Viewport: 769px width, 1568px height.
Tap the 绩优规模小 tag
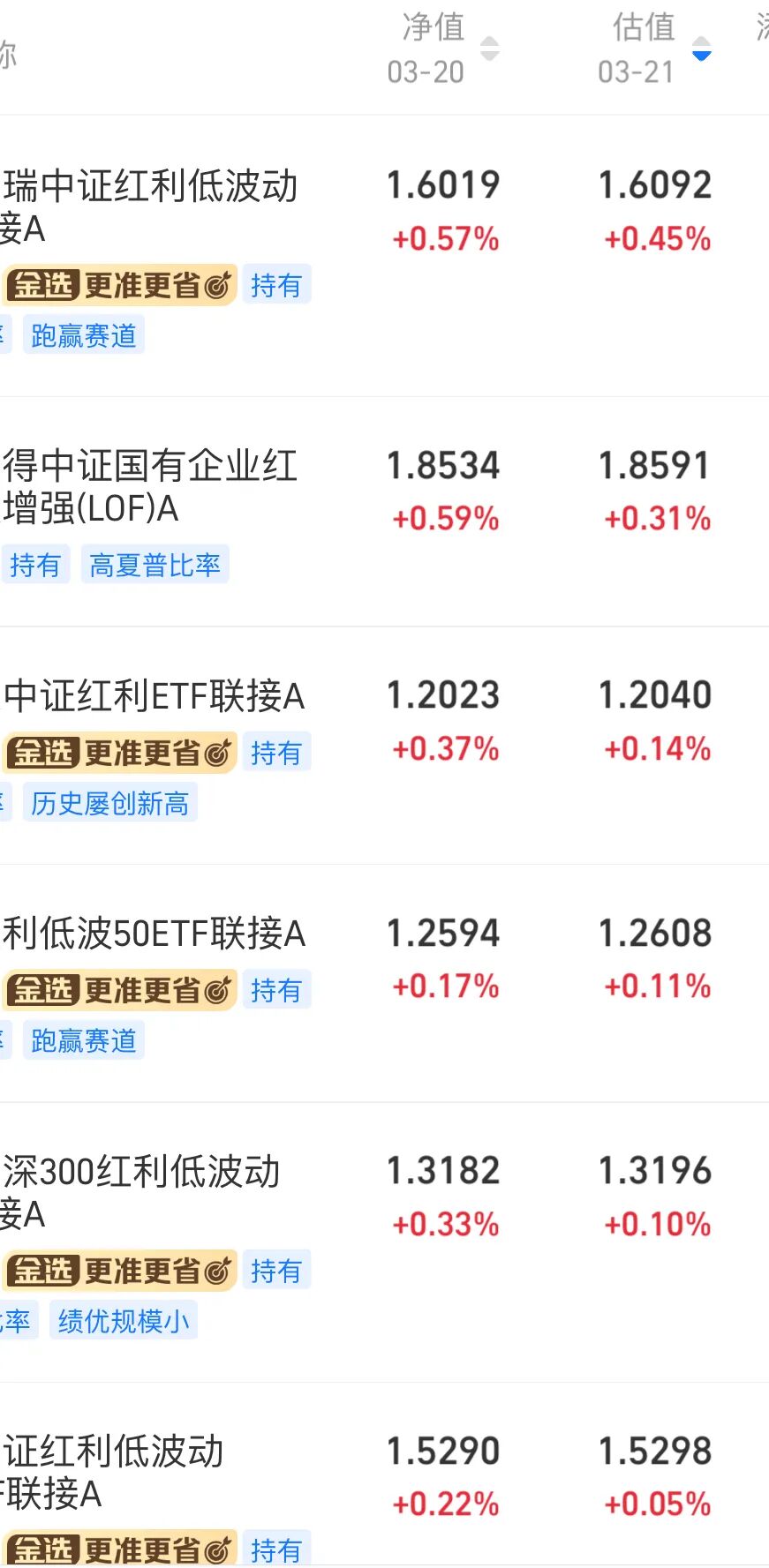[x=124, y=1321]
